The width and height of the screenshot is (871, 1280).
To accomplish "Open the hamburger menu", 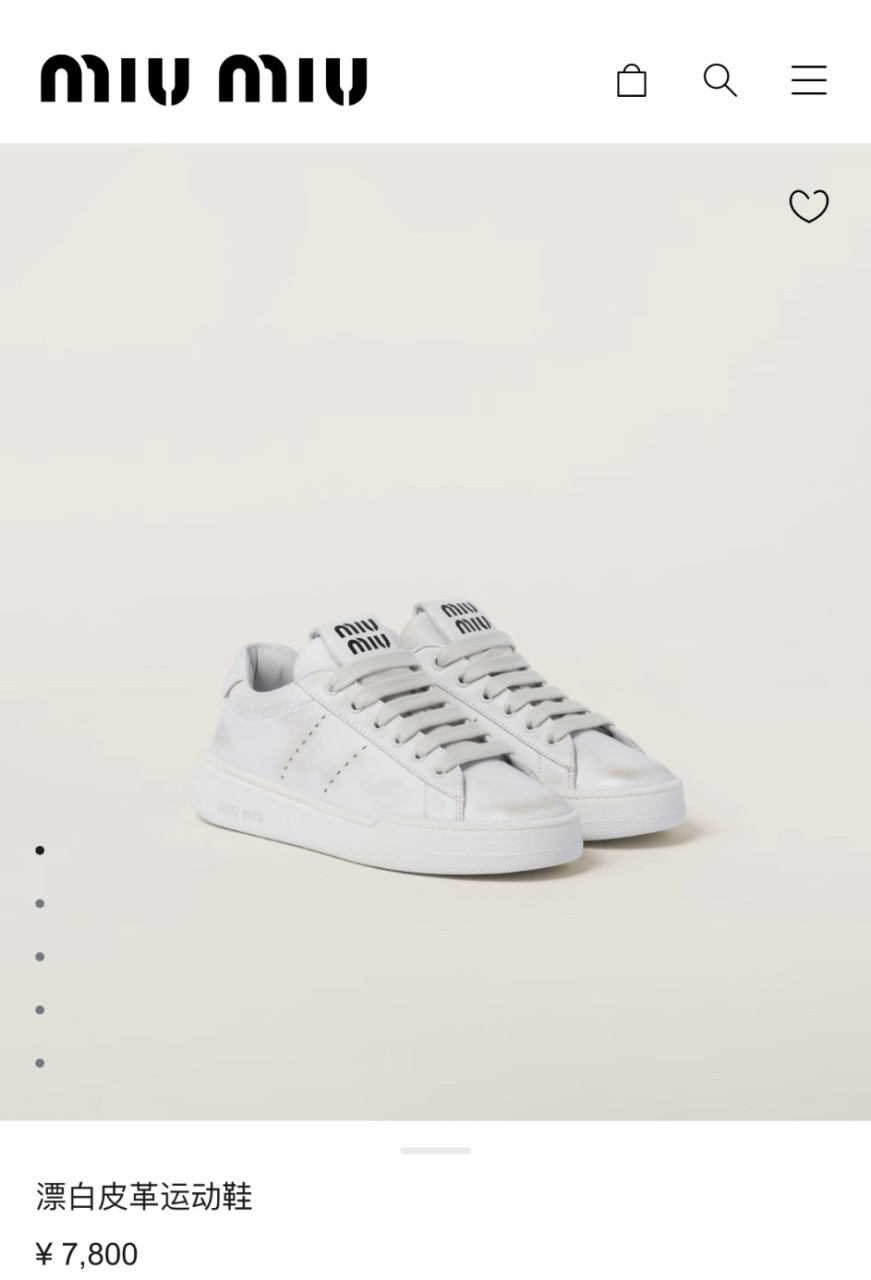I will (x=808, y=80).
